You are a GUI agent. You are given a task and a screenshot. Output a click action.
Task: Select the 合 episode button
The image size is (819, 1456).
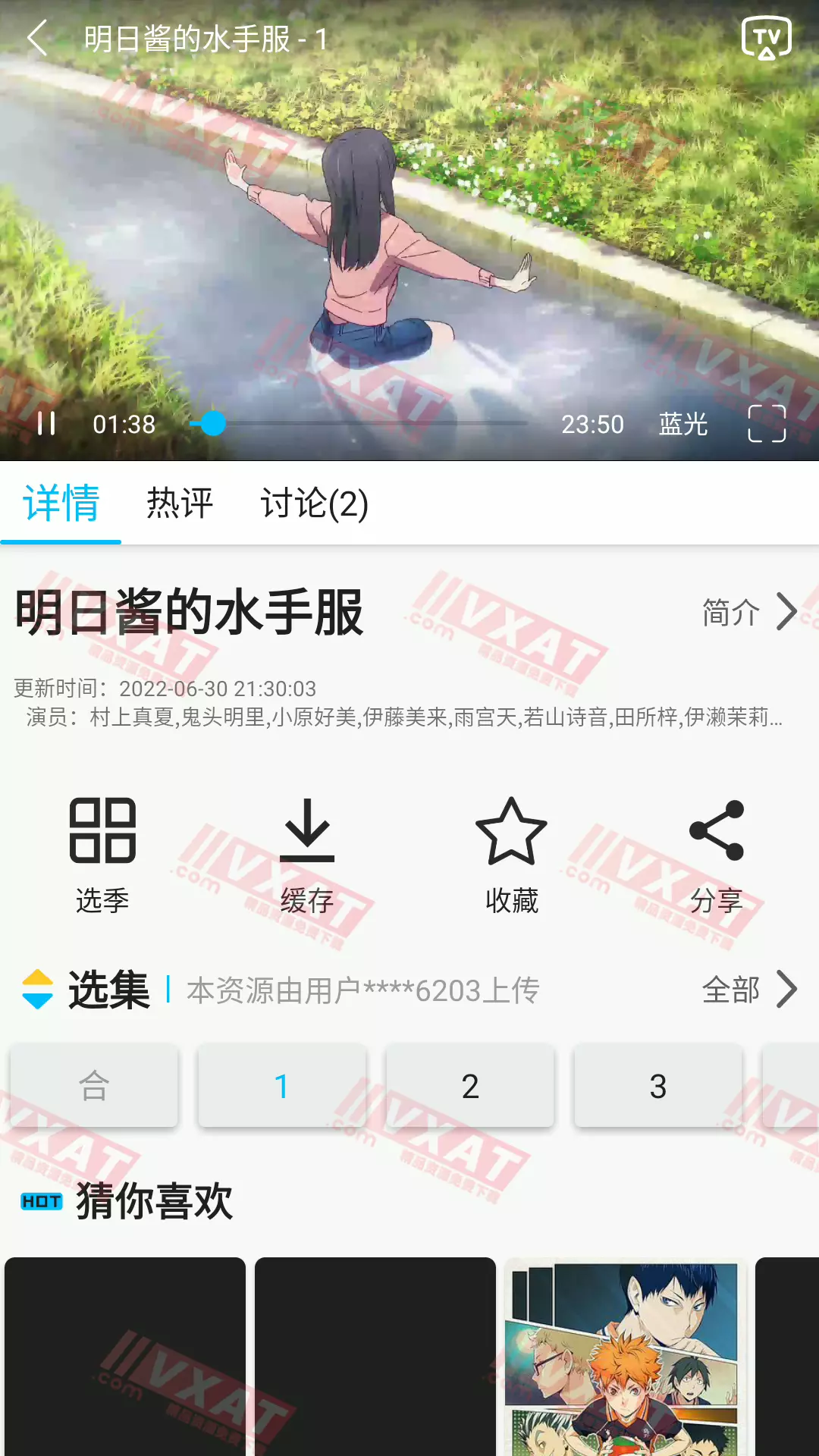point(94,1086)
